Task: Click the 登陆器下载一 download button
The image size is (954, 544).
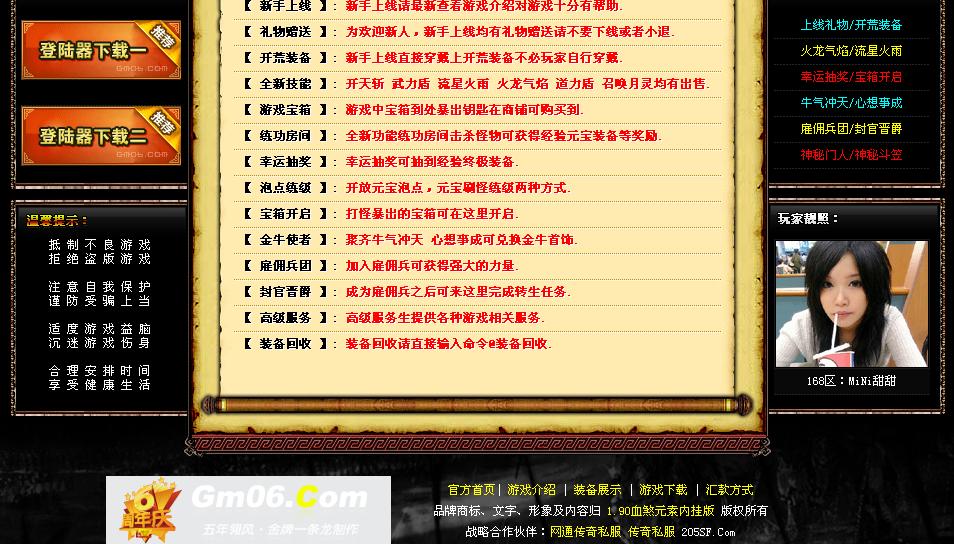Action: (101, 50)
